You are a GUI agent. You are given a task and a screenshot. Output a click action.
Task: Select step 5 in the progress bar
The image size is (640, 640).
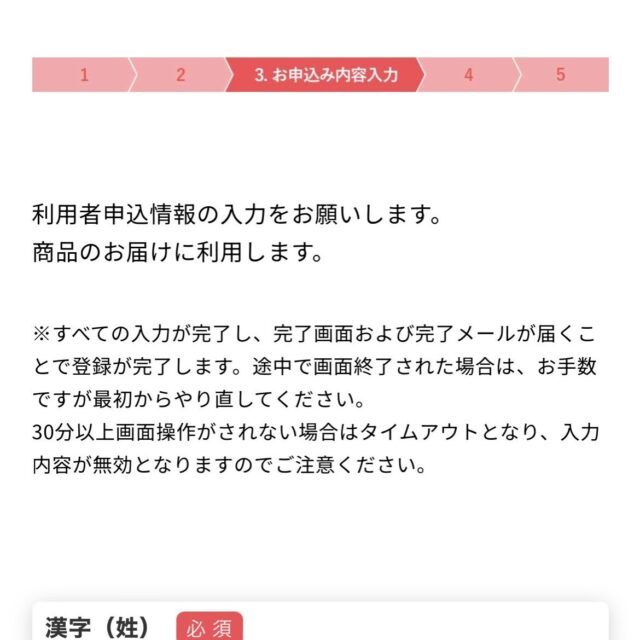(x=561, y=75)
